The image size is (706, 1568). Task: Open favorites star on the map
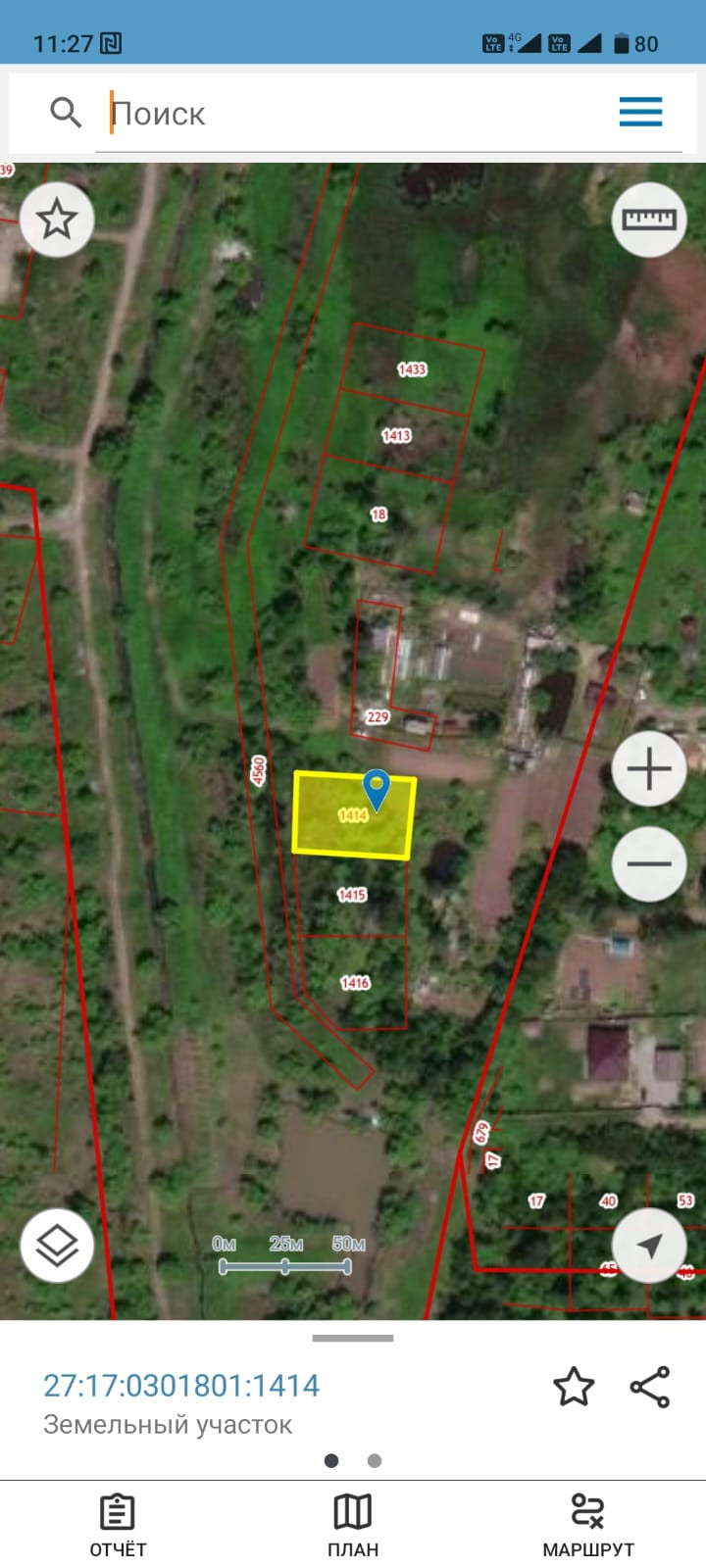coord(57,220)
